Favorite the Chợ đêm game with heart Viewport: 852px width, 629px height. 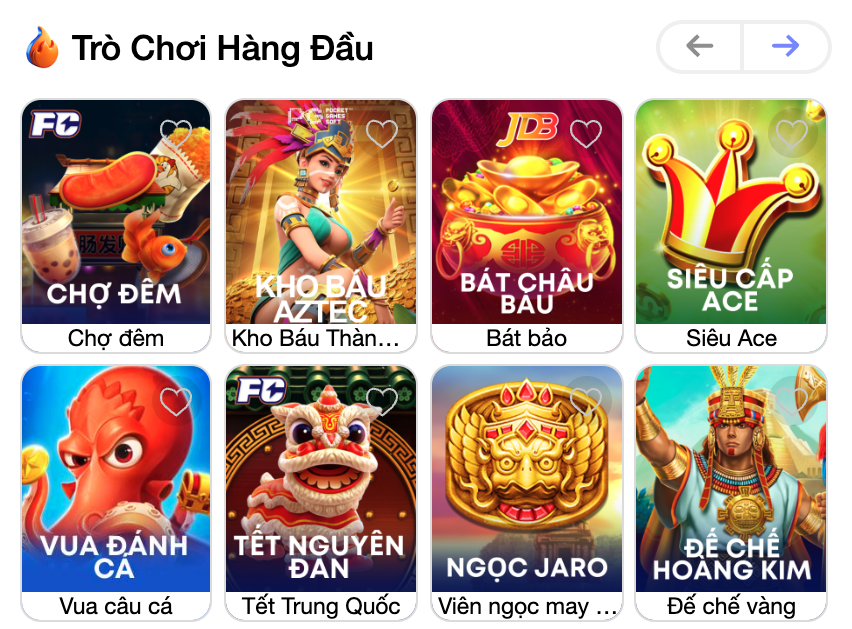tap(177, 132)
